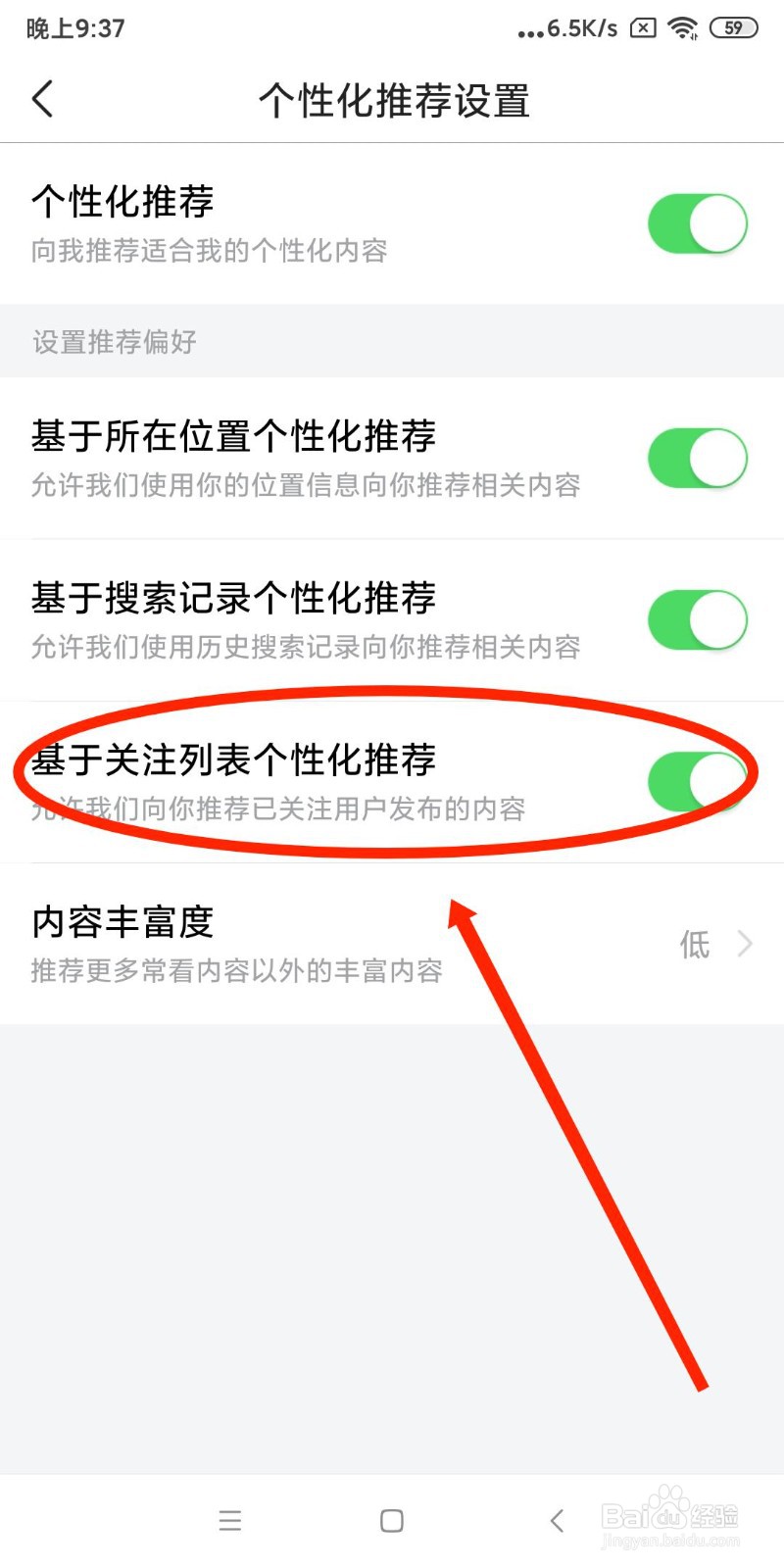
Task: Open recent apps from the navigation bar
Action: [x=229, y=1520]
